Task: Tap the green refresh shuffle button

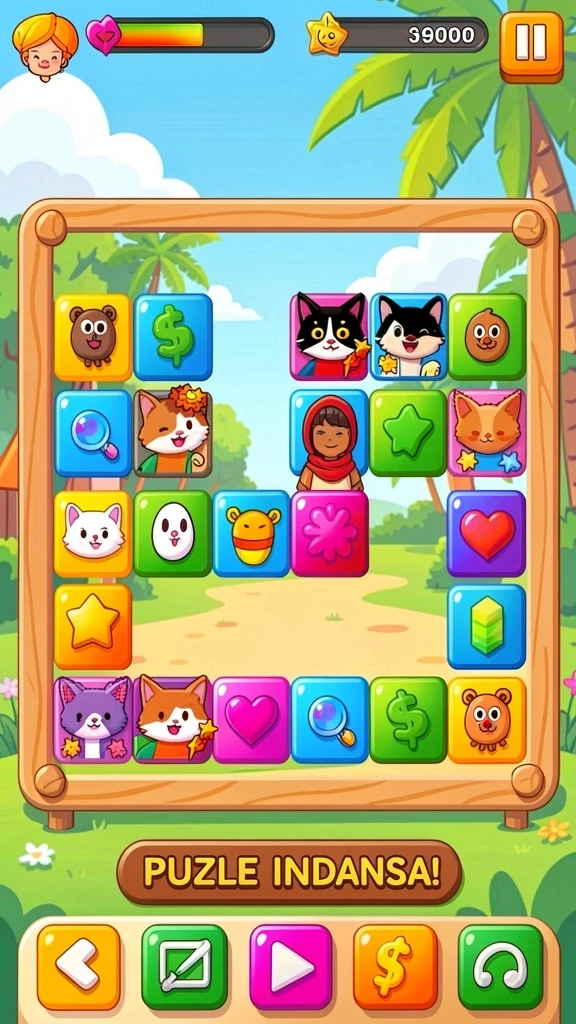Action: 501,967
